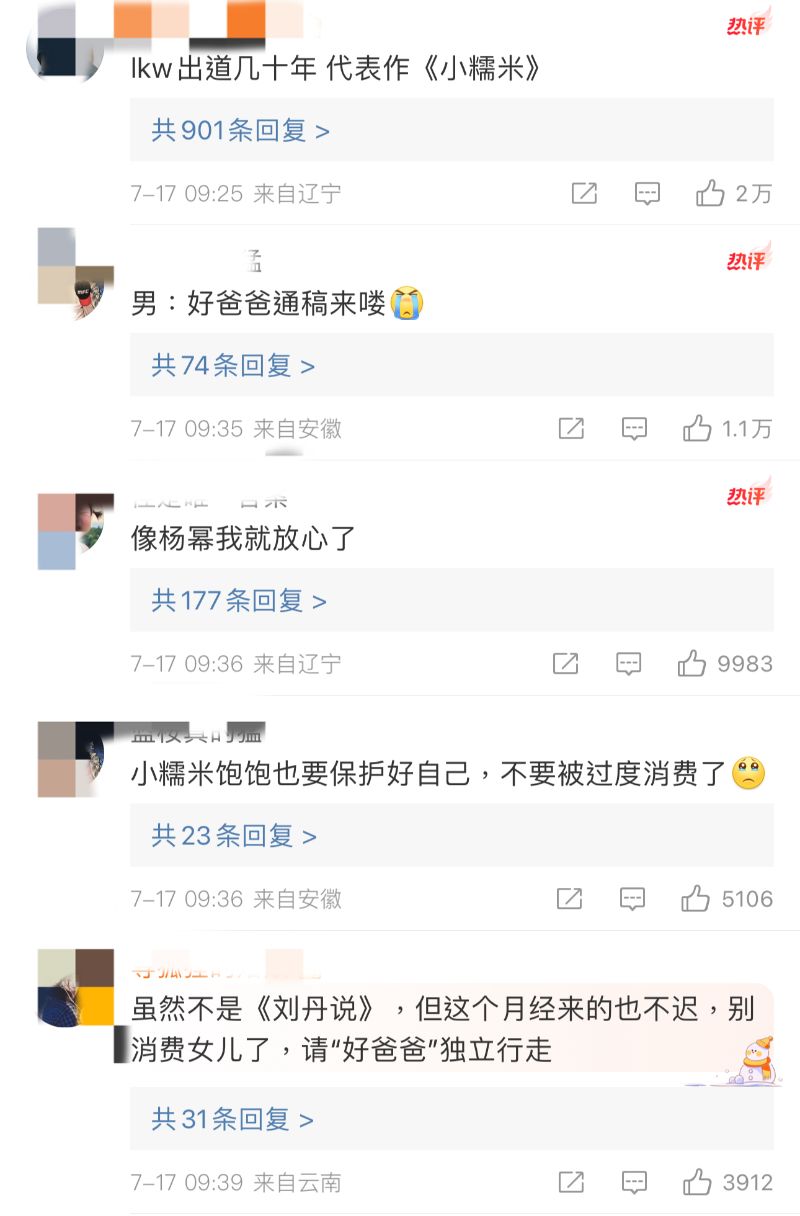Reply to the 像杨幂我就放心了 comment
This screenshot has height=1216, width=800.
click(628, 663)
